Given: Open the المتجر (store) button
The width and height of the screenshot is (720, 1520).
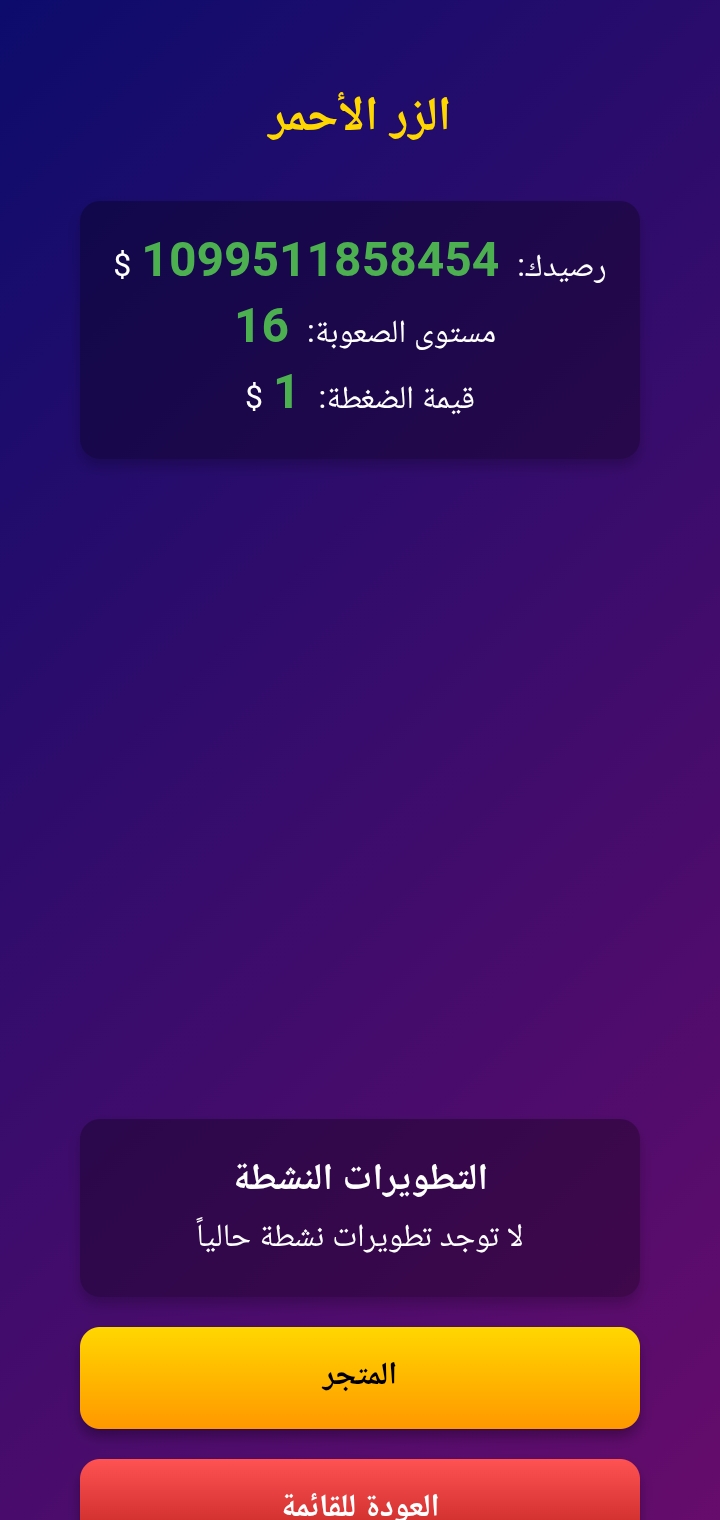Looking at the screenshot, I should pyautogui.click(x=360, y=1377).
